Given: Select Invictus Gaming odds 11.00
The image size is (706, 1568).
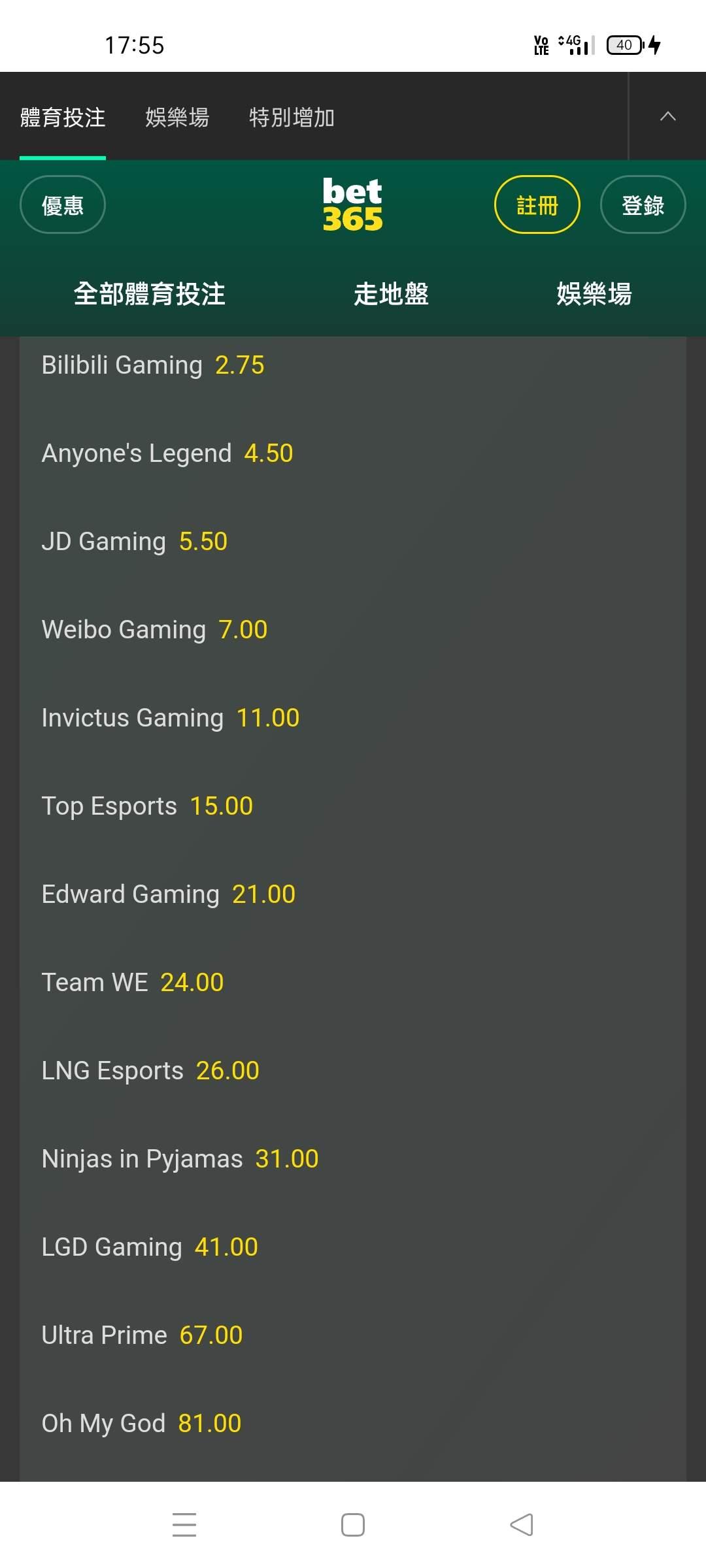Looking at the screenshot, I should [171, 718].
